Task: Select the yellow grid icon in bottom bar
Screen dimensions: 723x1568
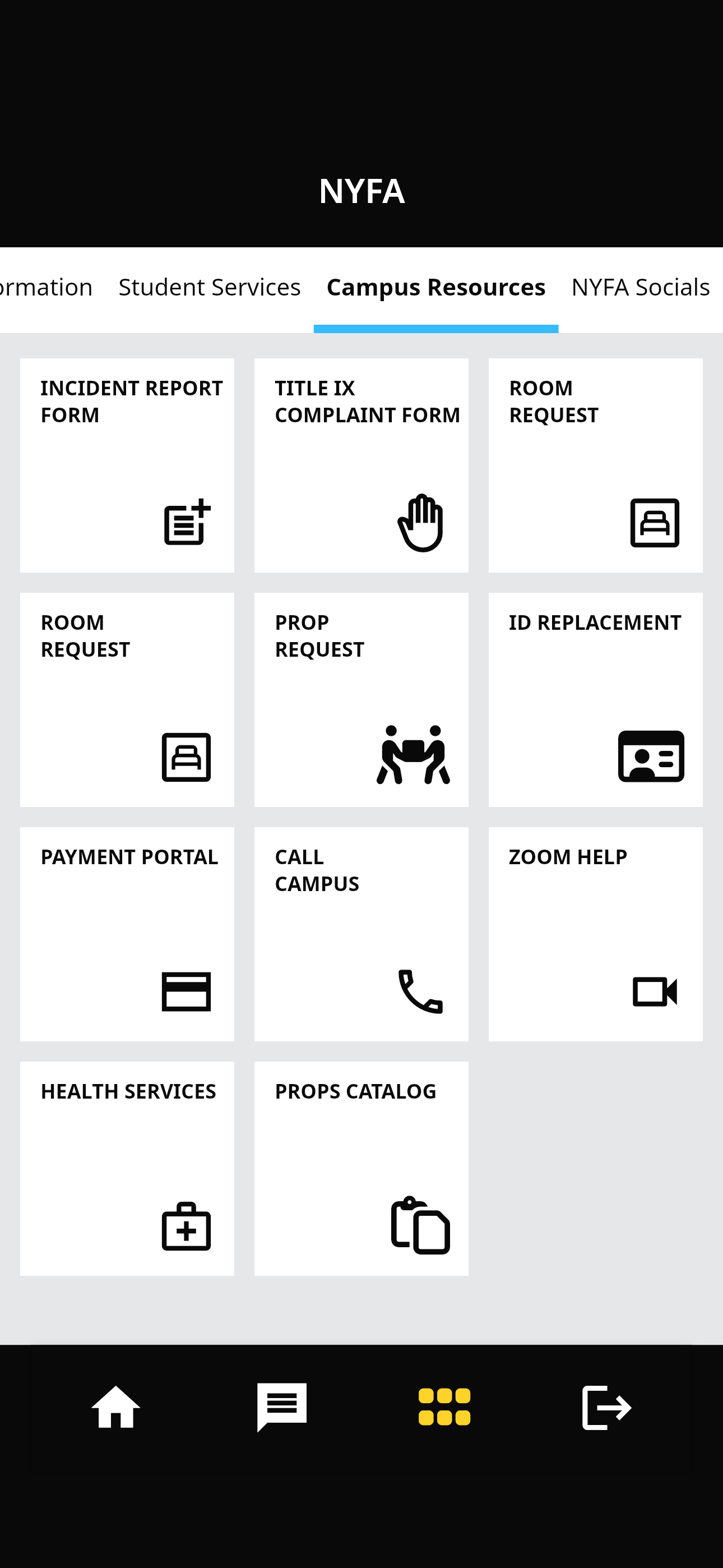Action: [444, 1406]
